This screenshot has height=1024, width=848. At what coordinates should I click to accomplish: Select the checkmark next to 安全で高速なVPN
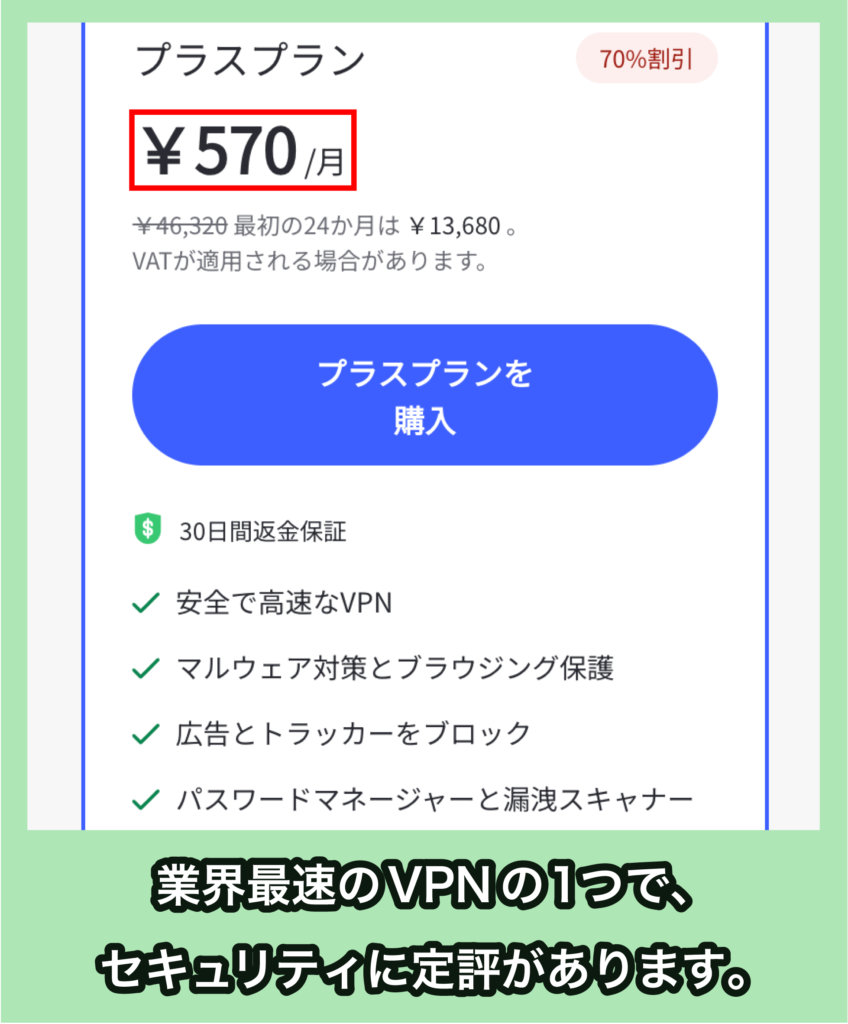[141, 604]
